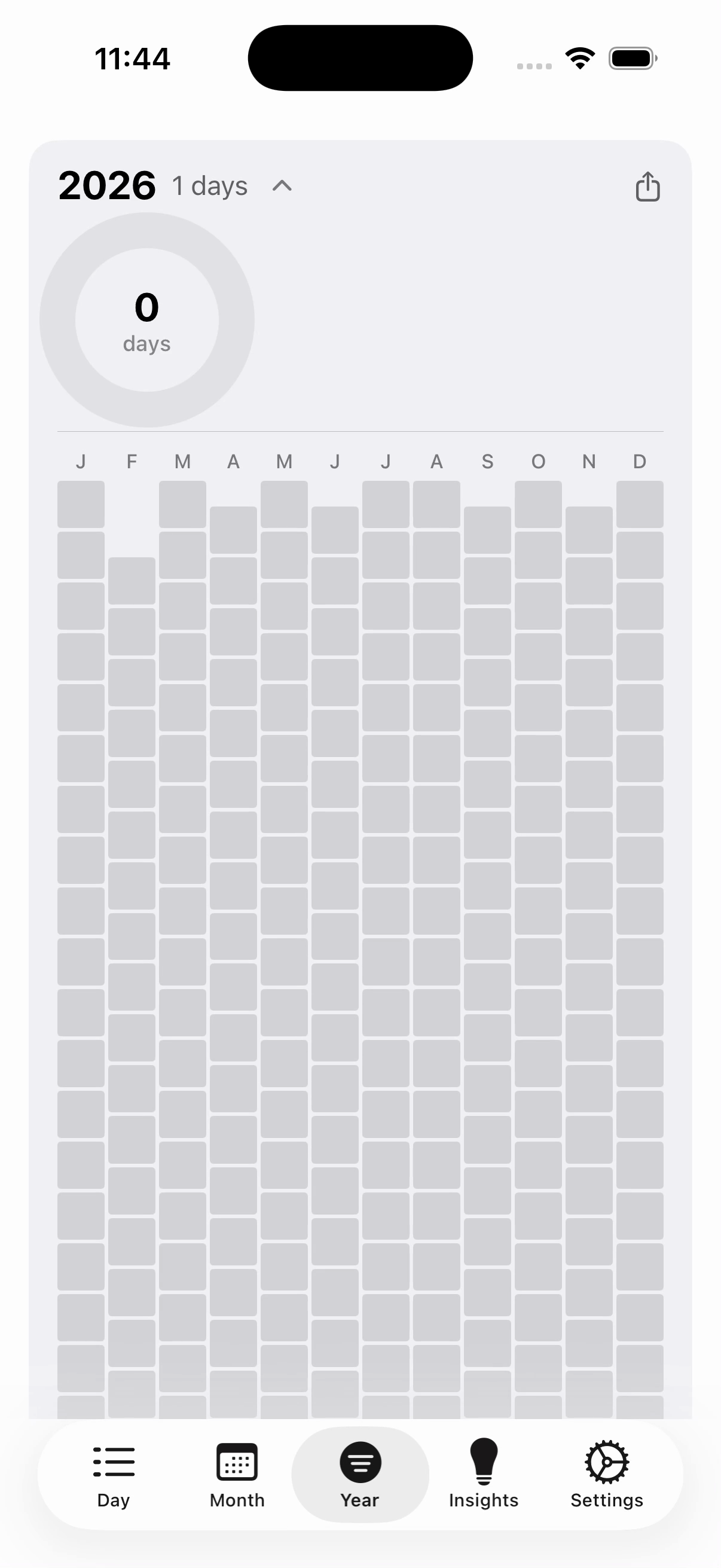This screenshot has height=1568, width=721.
Task: Switch to the Month tab
Action: [237, 1474]
